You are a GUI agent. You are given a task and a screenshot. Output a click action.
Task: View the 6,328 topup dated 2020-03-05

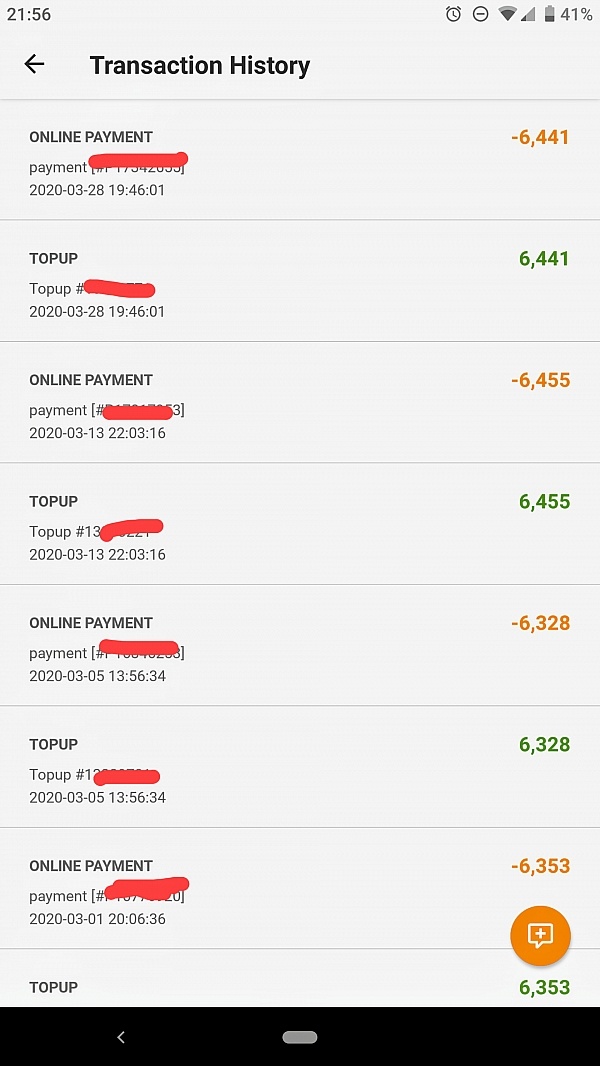pyautogui.click(x=300, y=769)
